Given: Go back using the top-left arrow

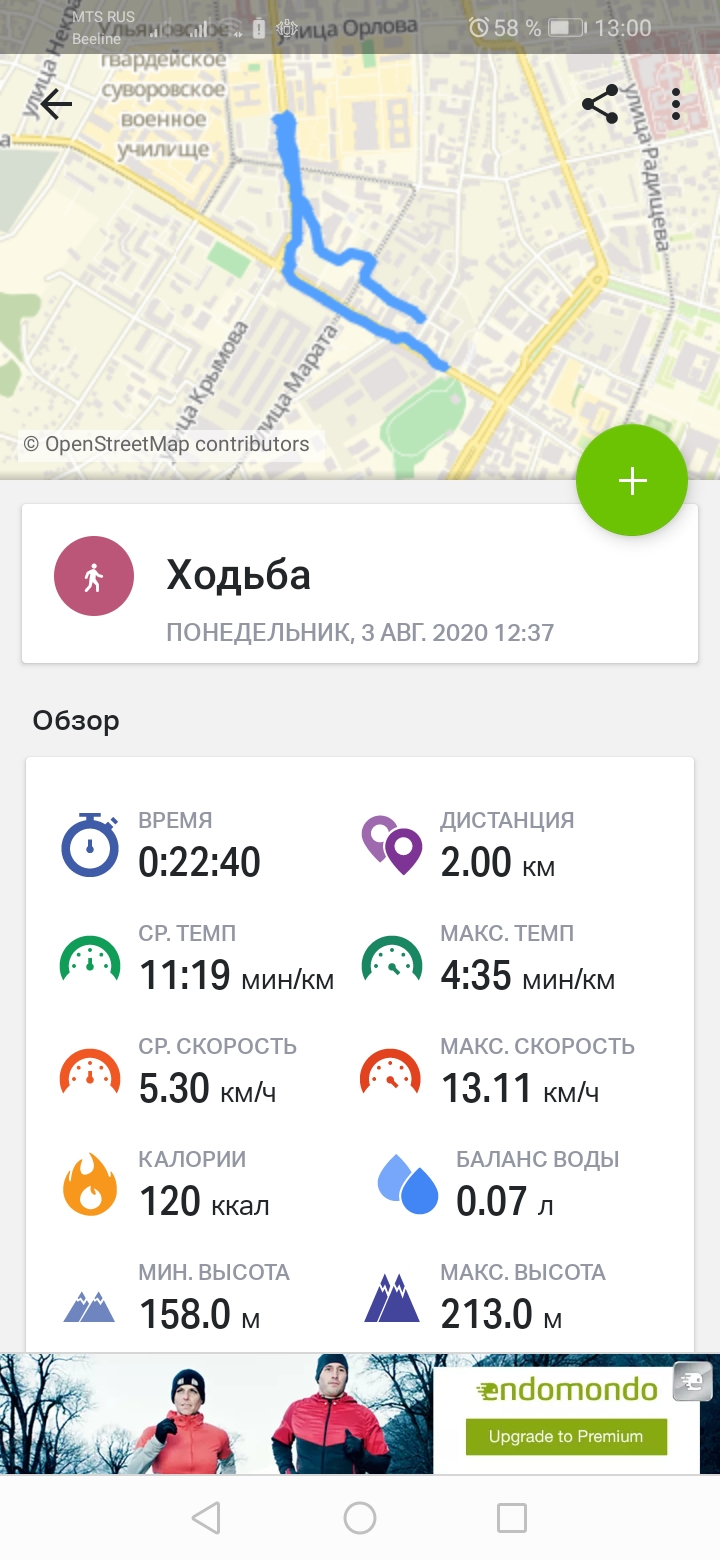Looking at the screenshot, I should (x=56, y=104).
